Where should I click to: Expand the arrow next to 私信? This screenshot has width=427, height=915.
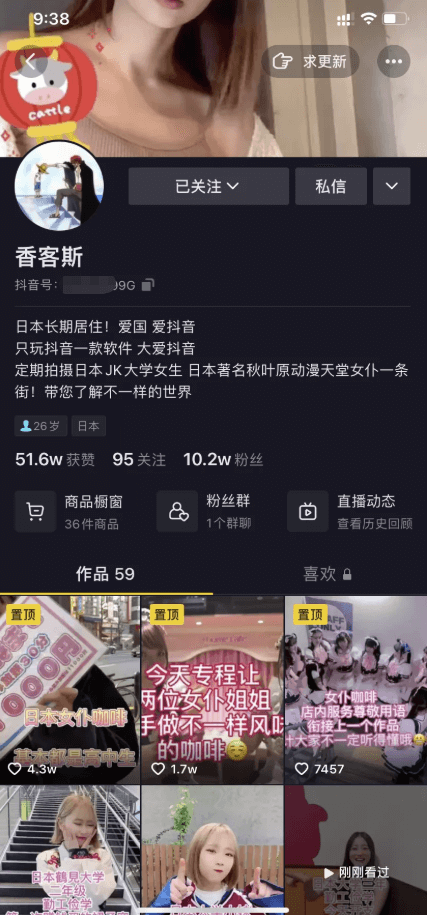coord(391,186)
